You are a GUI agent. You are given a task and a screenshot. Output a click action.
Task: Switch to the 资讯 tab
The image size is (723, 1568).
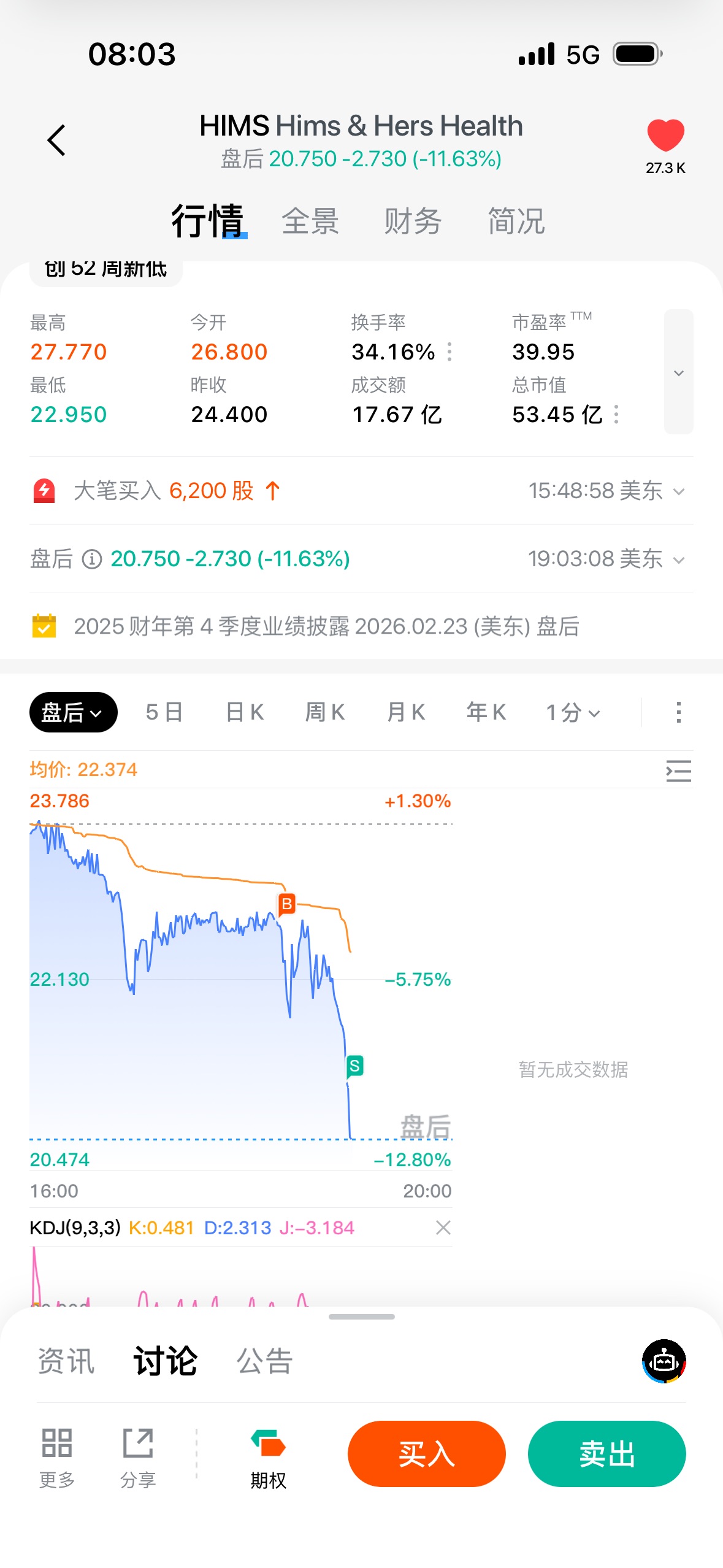point(66,1361)
